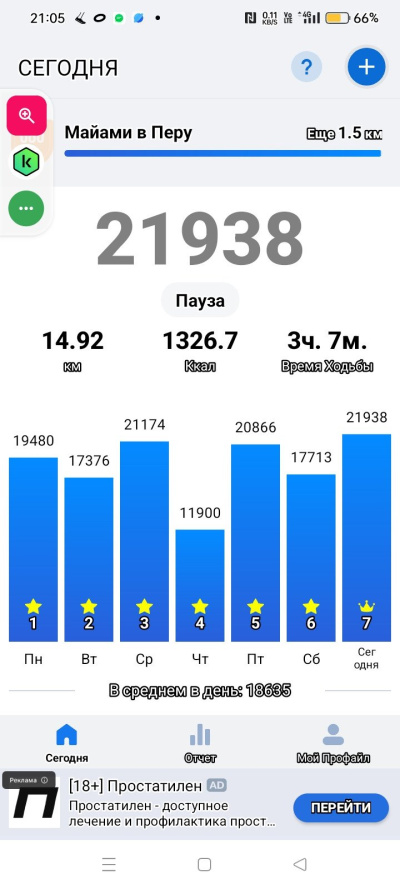Image resolution: width=400 pixels, height=889 pixels.
Task: Switch to the Отчет tab
Action: (200, 743)
